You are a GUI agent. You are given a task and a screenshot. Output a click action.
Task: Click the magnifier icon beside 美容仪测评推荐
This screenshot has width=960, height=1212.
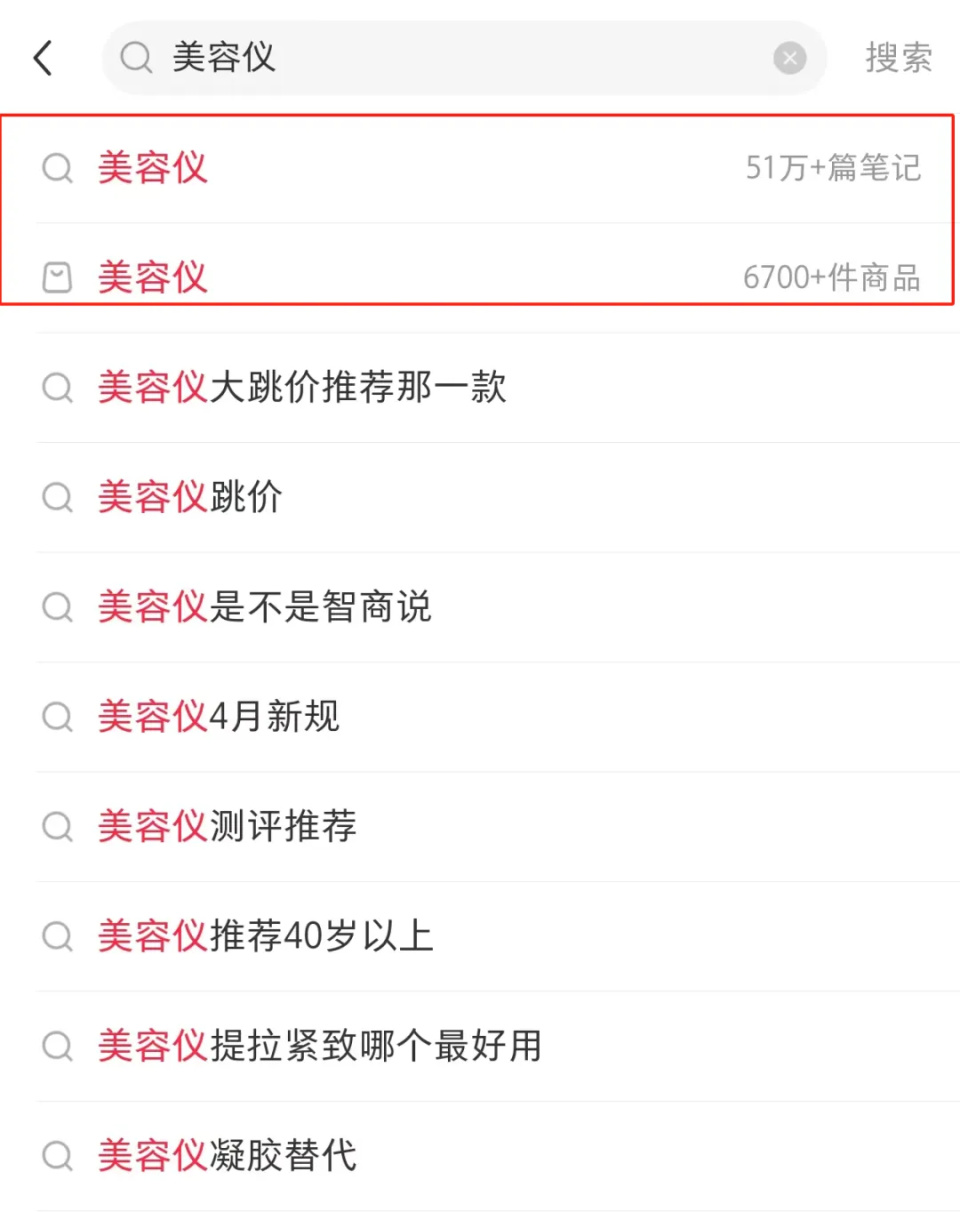tap(57, 827)
